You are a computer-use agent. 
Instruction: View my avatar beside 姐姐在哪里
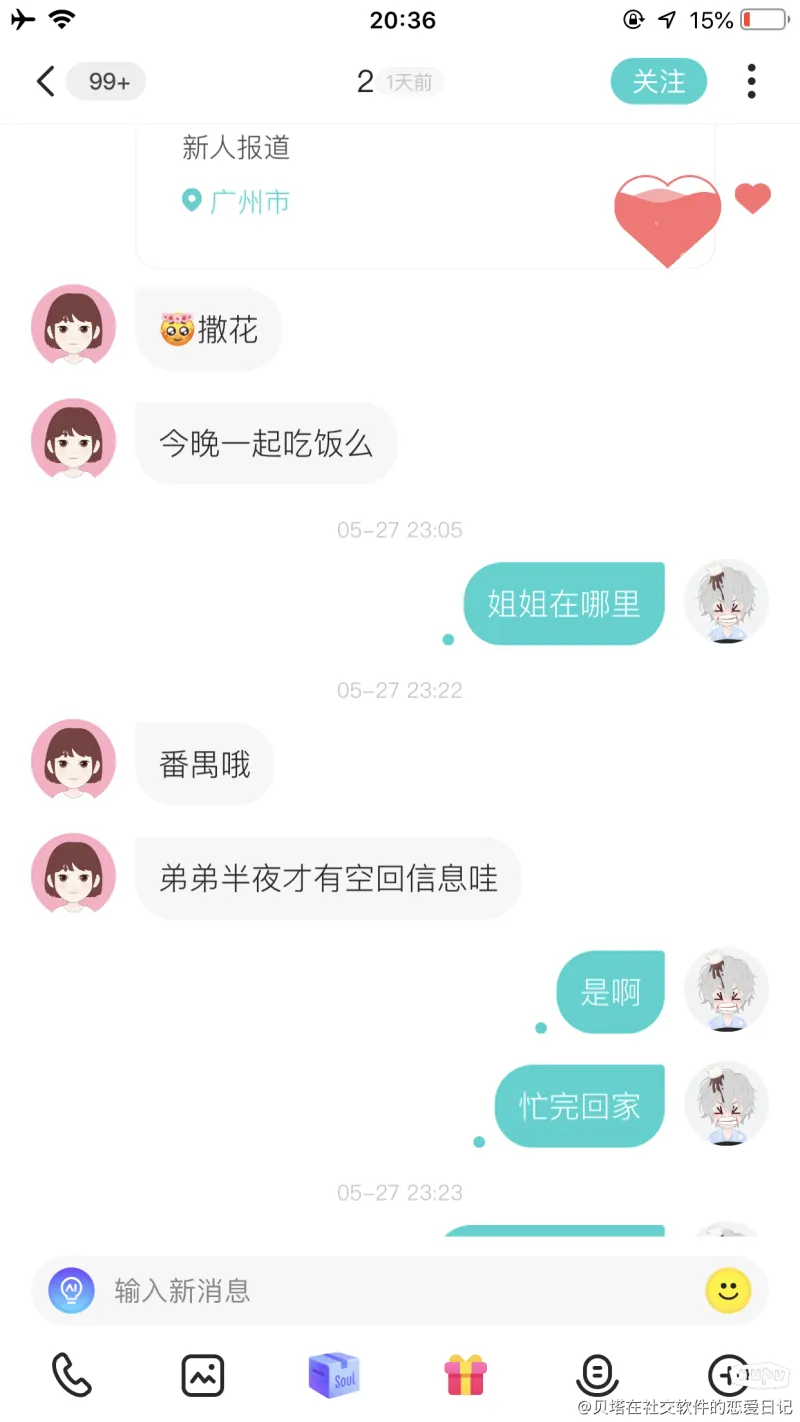(727, 603)
